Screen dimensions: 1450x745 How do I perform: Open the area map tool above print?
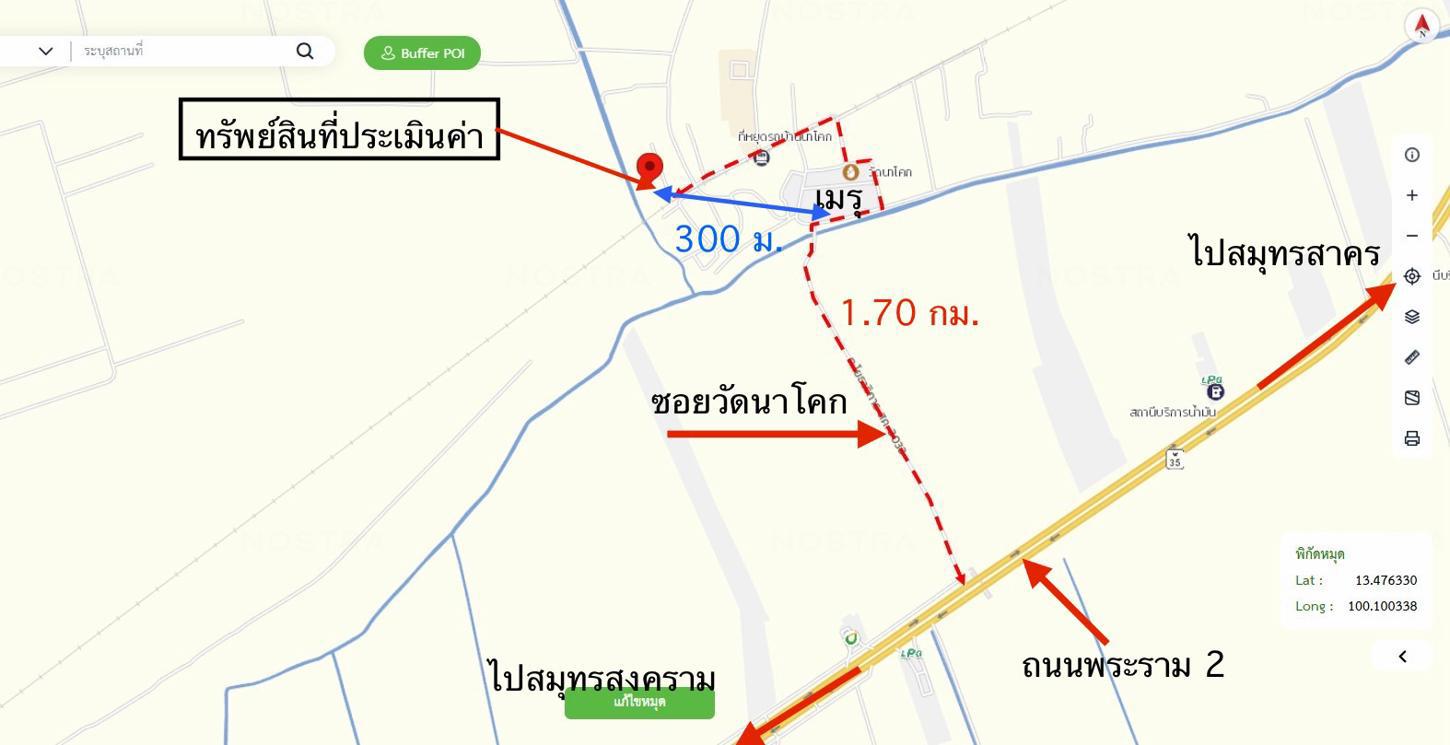[1412, 398]
